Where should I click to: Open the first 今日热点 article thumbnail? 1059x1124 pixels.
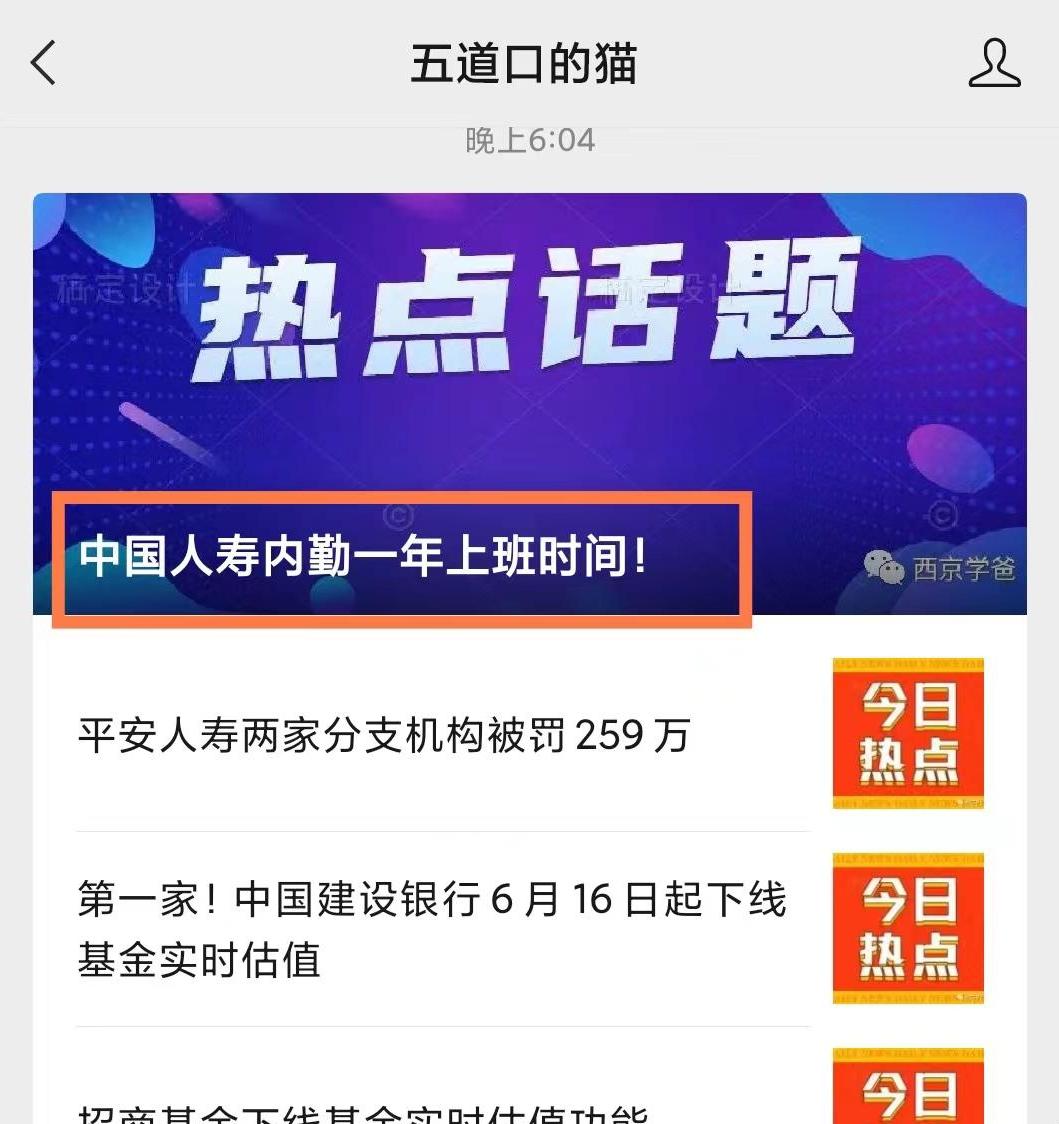pyautogui.click(x=906, y=733)
